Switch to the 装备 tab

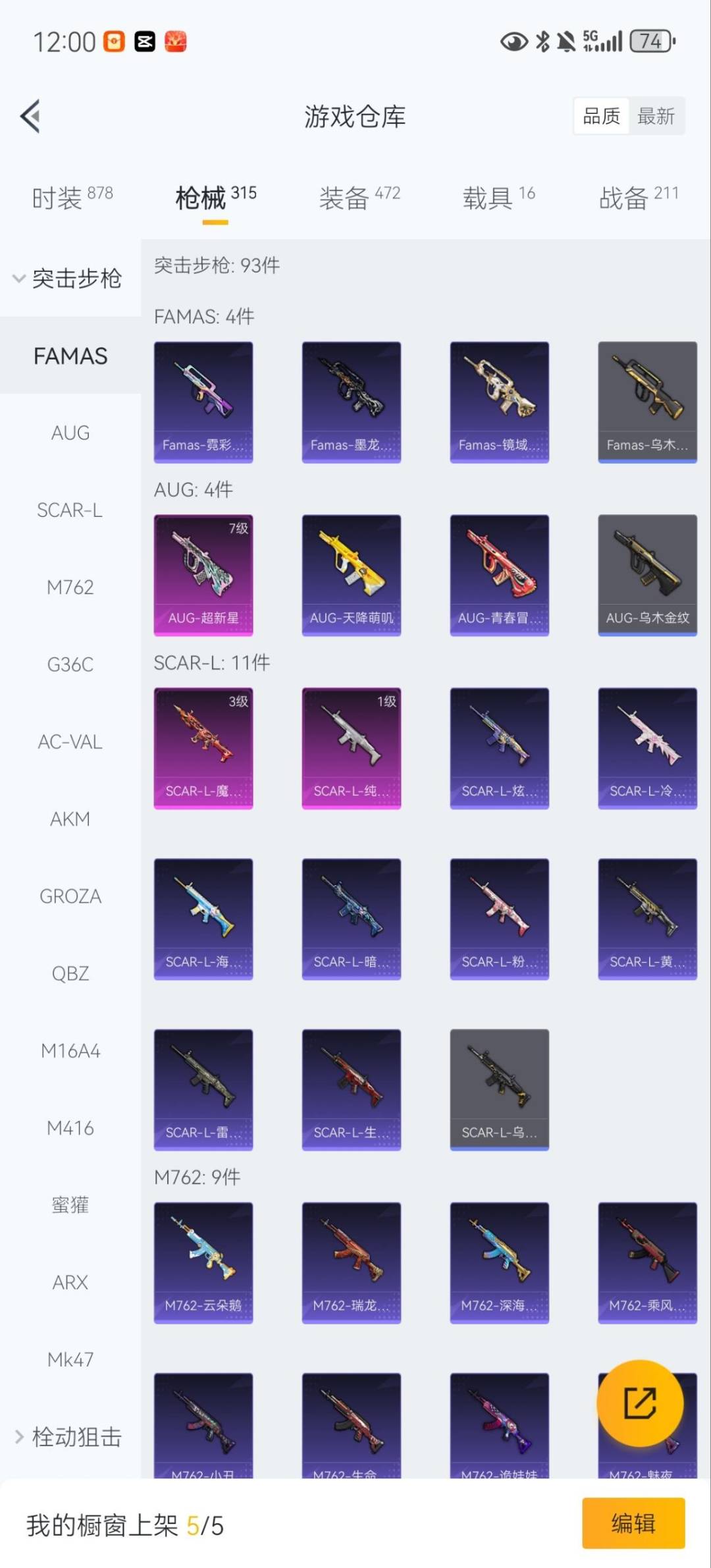pyautogui.click(x=359, y=197)
